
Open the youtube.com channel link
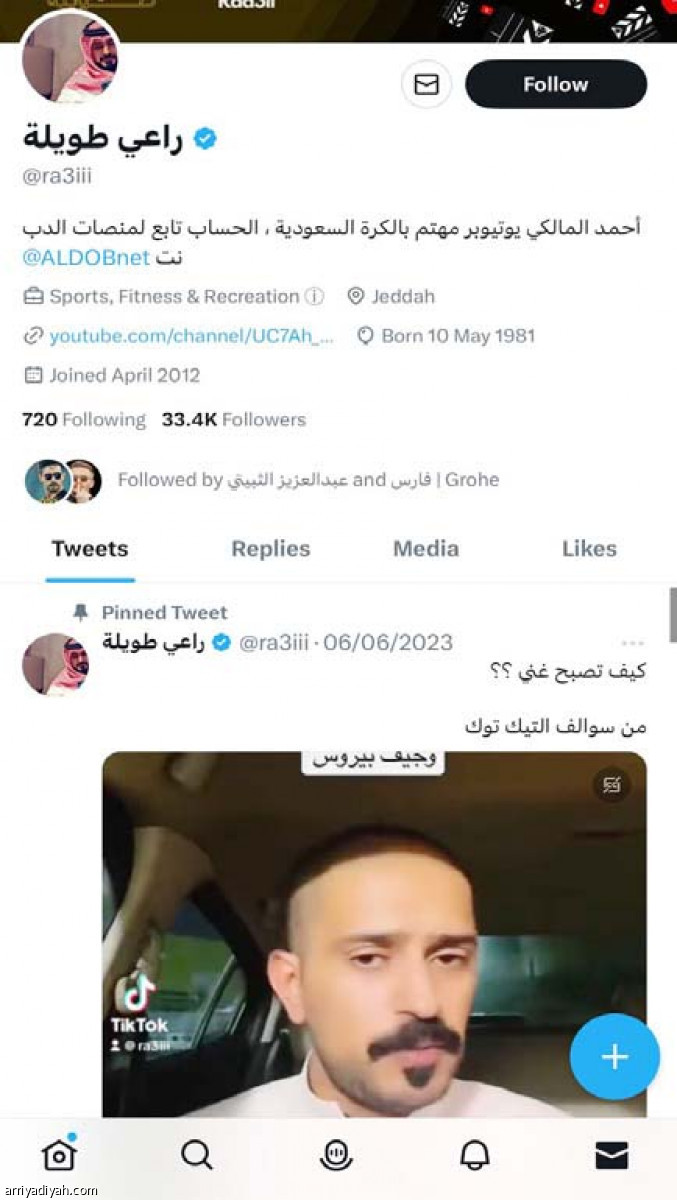(x=191, y=336)
